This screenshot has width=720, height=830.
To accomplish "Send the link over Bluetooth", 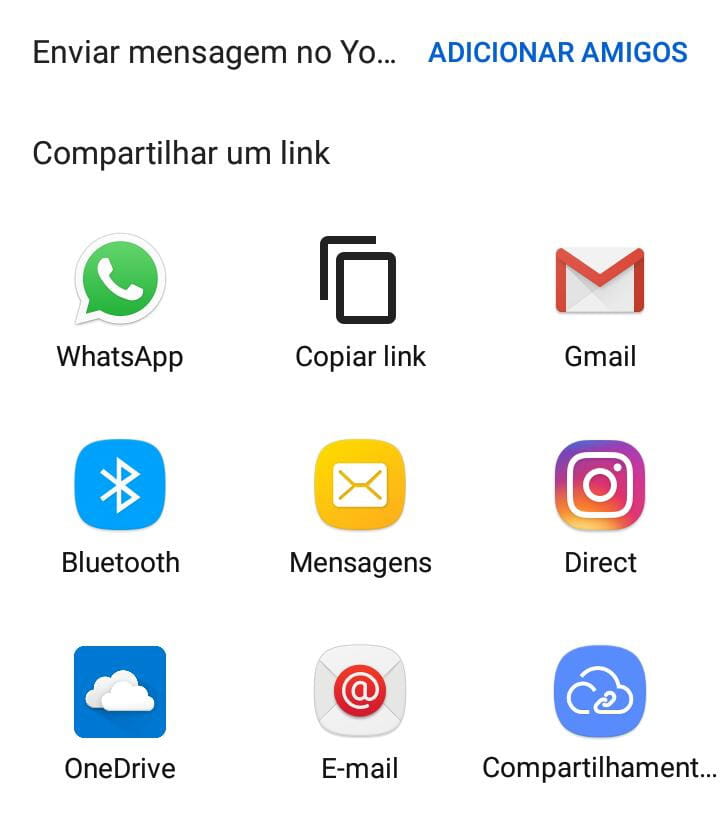I will 120,486.
